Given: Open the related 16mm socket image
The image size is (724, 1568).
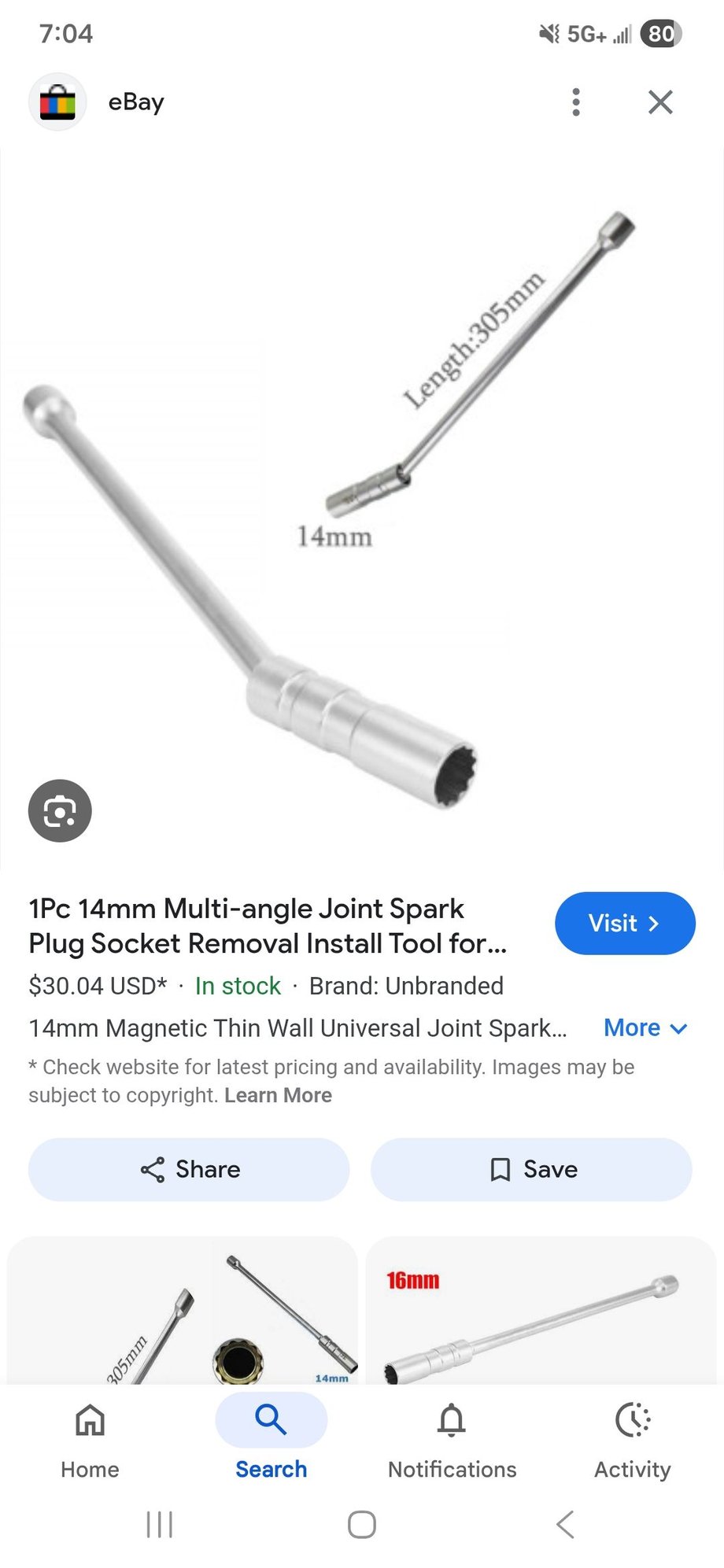Looking at the screenshot, I should [541, 1310].
